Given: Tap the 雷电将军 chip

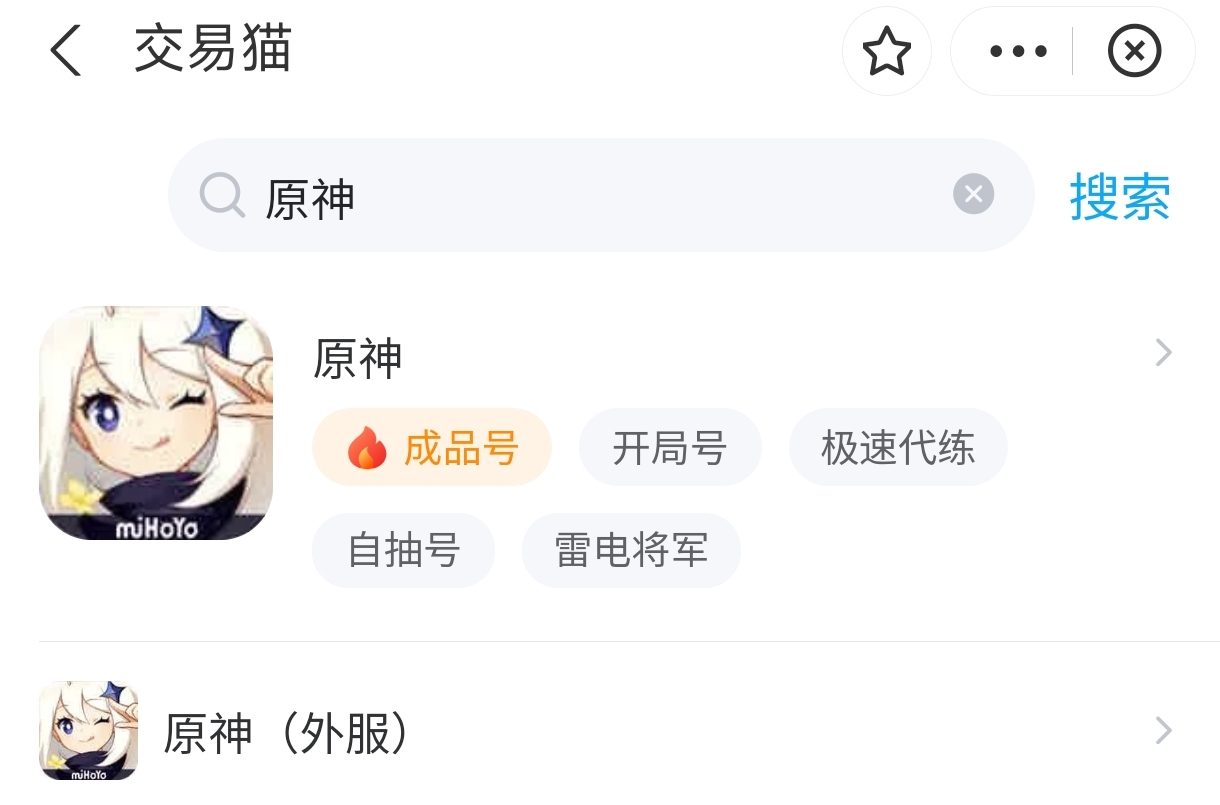Looking at the screenshot, I should (x=631, y=550).
